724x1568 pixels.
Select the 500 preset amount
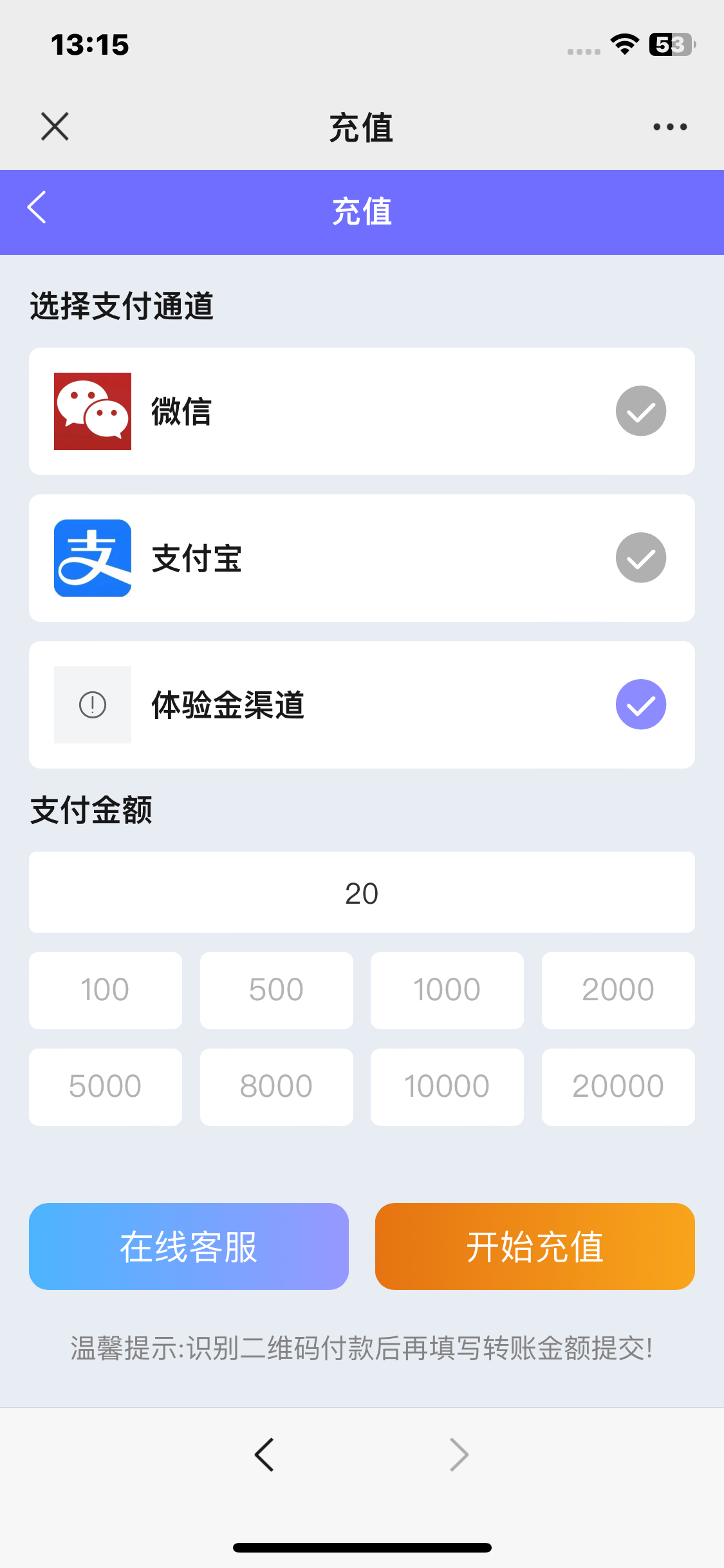pos(276,990)
